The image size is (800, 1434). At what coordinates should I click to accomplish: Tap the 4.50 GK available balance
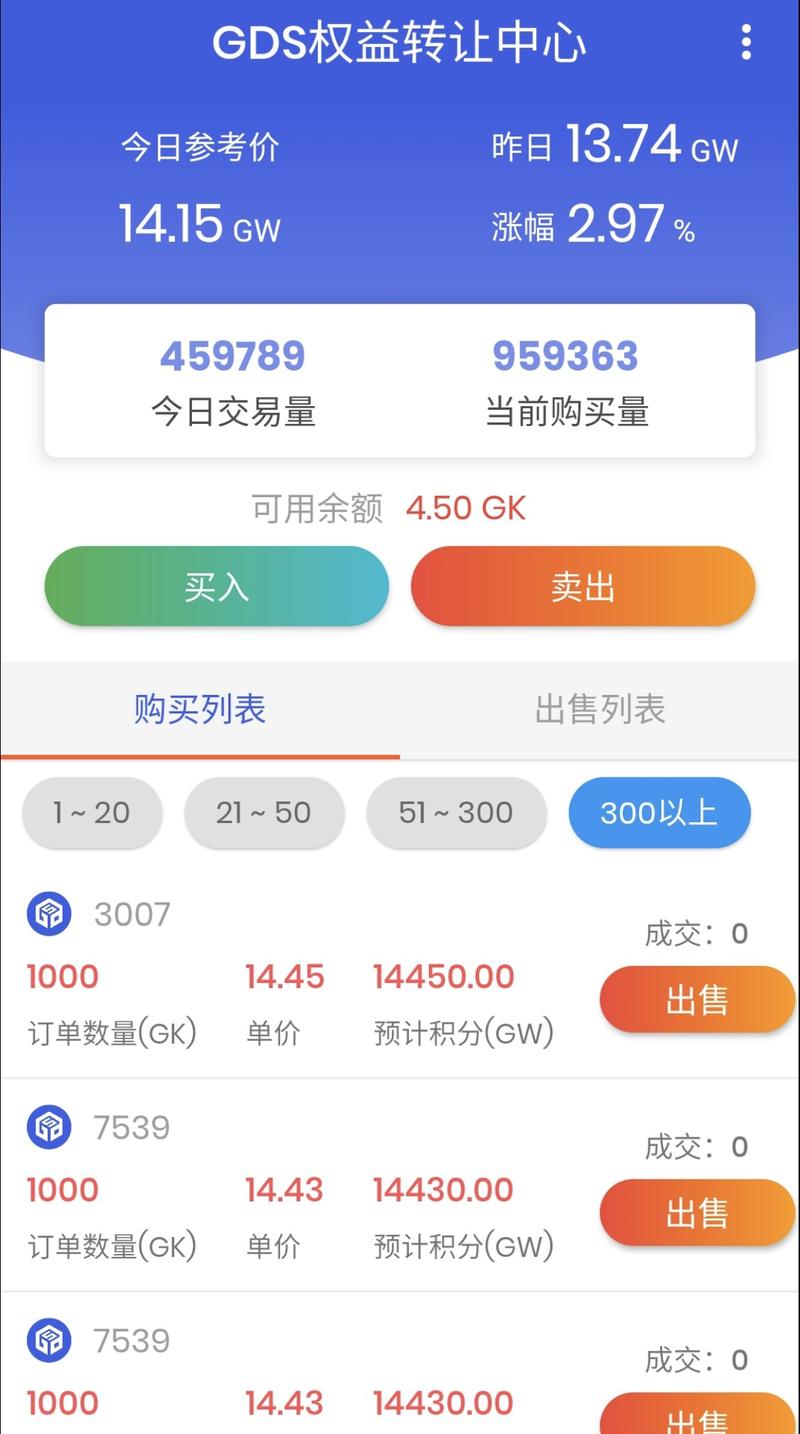465,507
